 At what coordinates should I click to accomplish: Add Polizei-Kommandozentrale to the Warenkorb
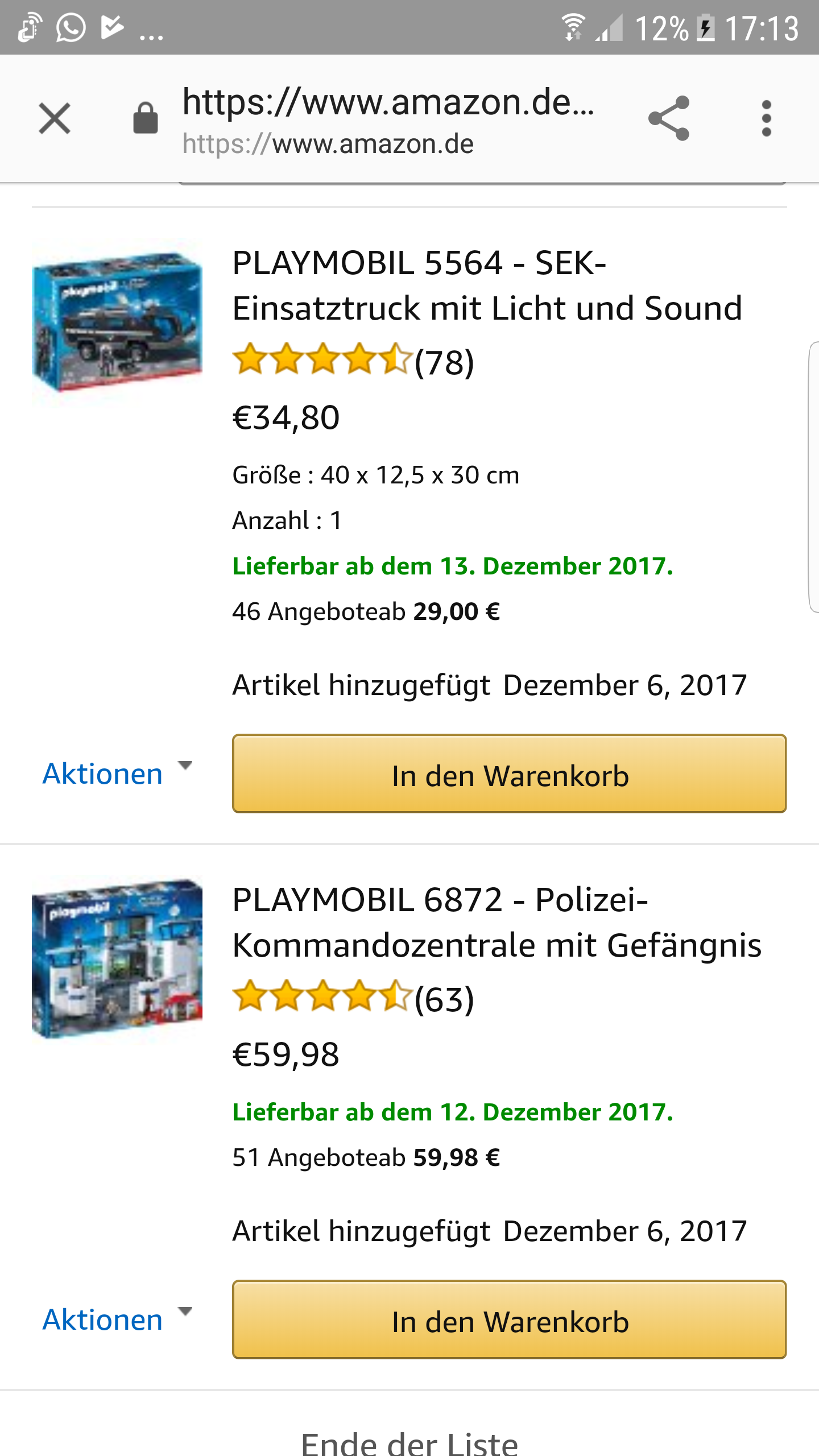click(509, 1319)
